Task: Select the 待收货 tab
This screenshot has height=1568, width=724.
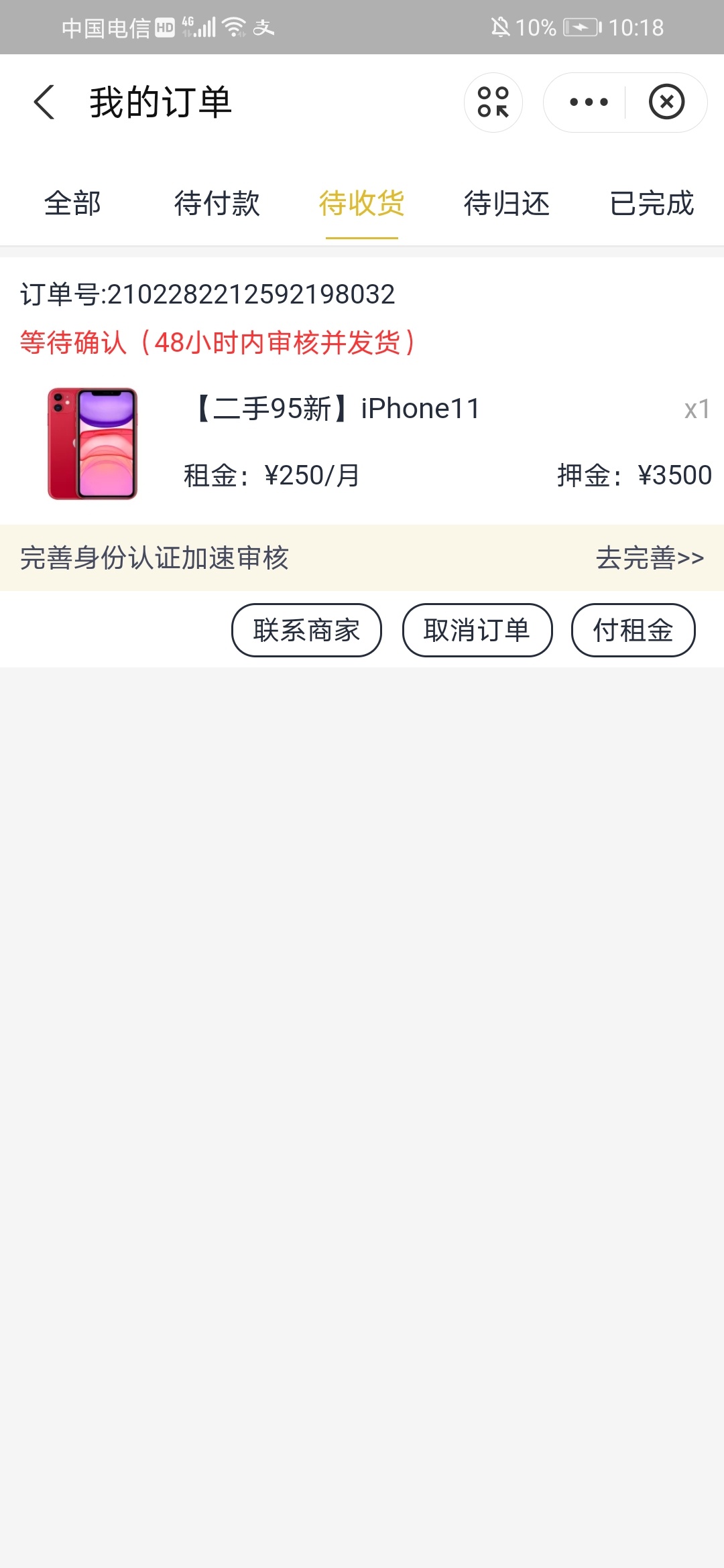Action: 362,204
